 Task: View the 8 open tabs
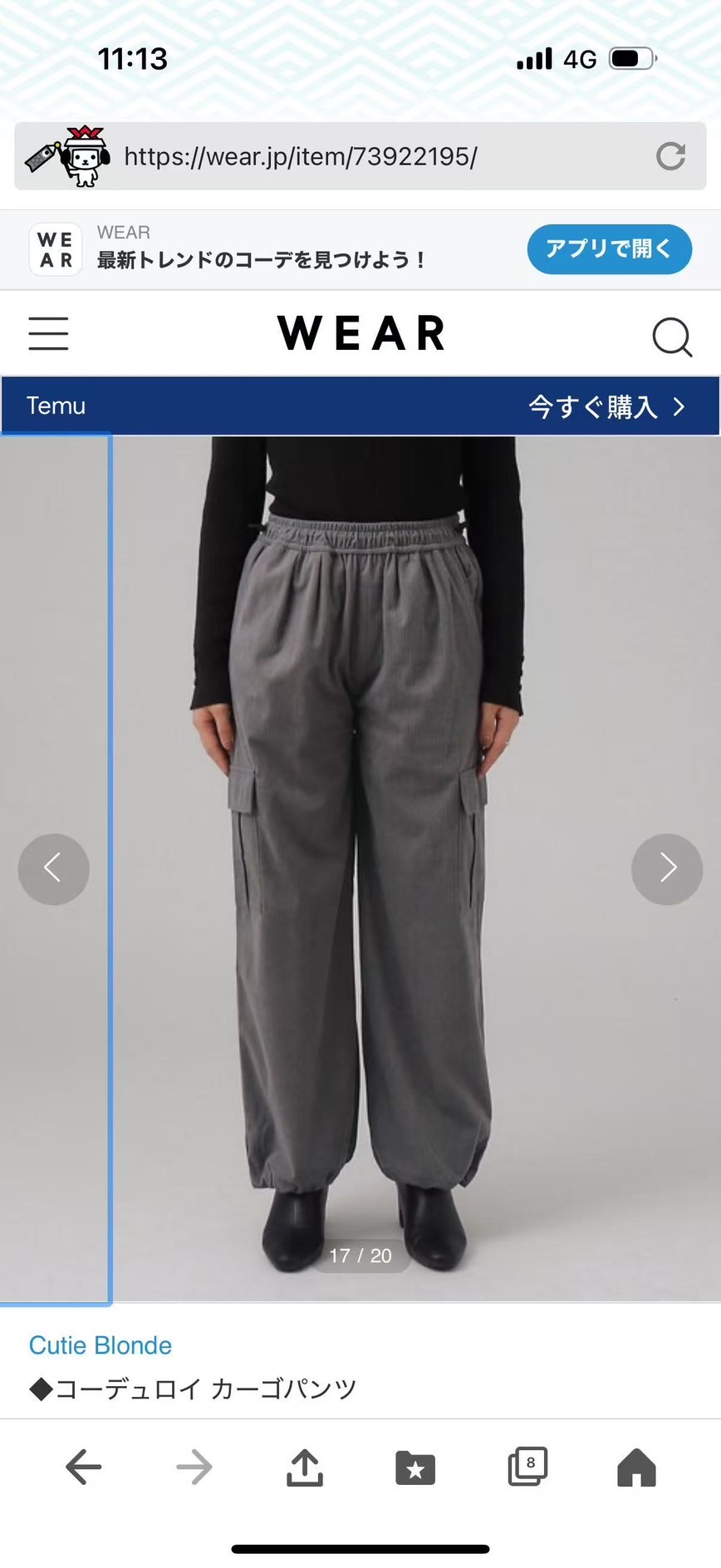pyautogui.click(x=527, y=1467)
